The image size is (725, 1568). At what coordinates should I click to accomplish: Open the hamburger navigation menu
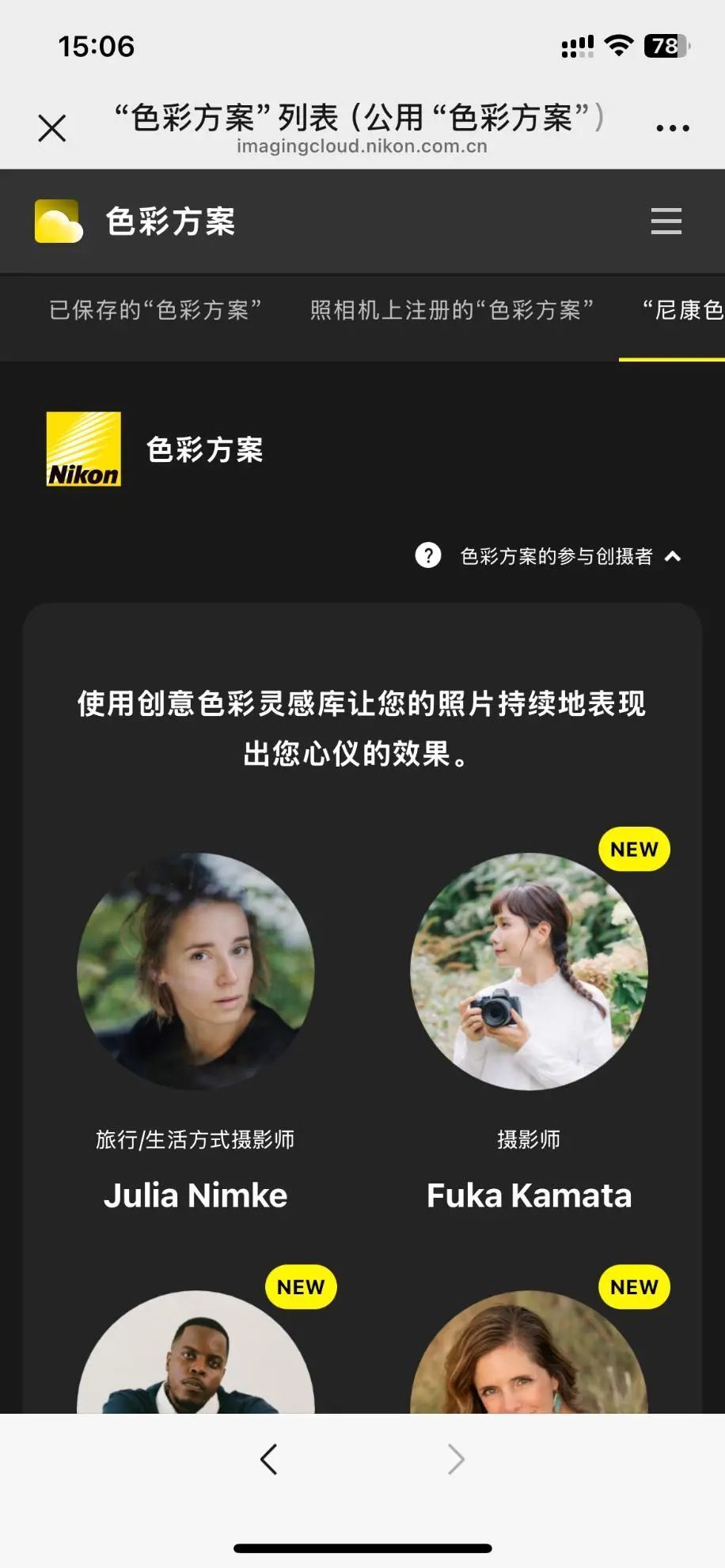pyautogui.click(x=666, y=221)
